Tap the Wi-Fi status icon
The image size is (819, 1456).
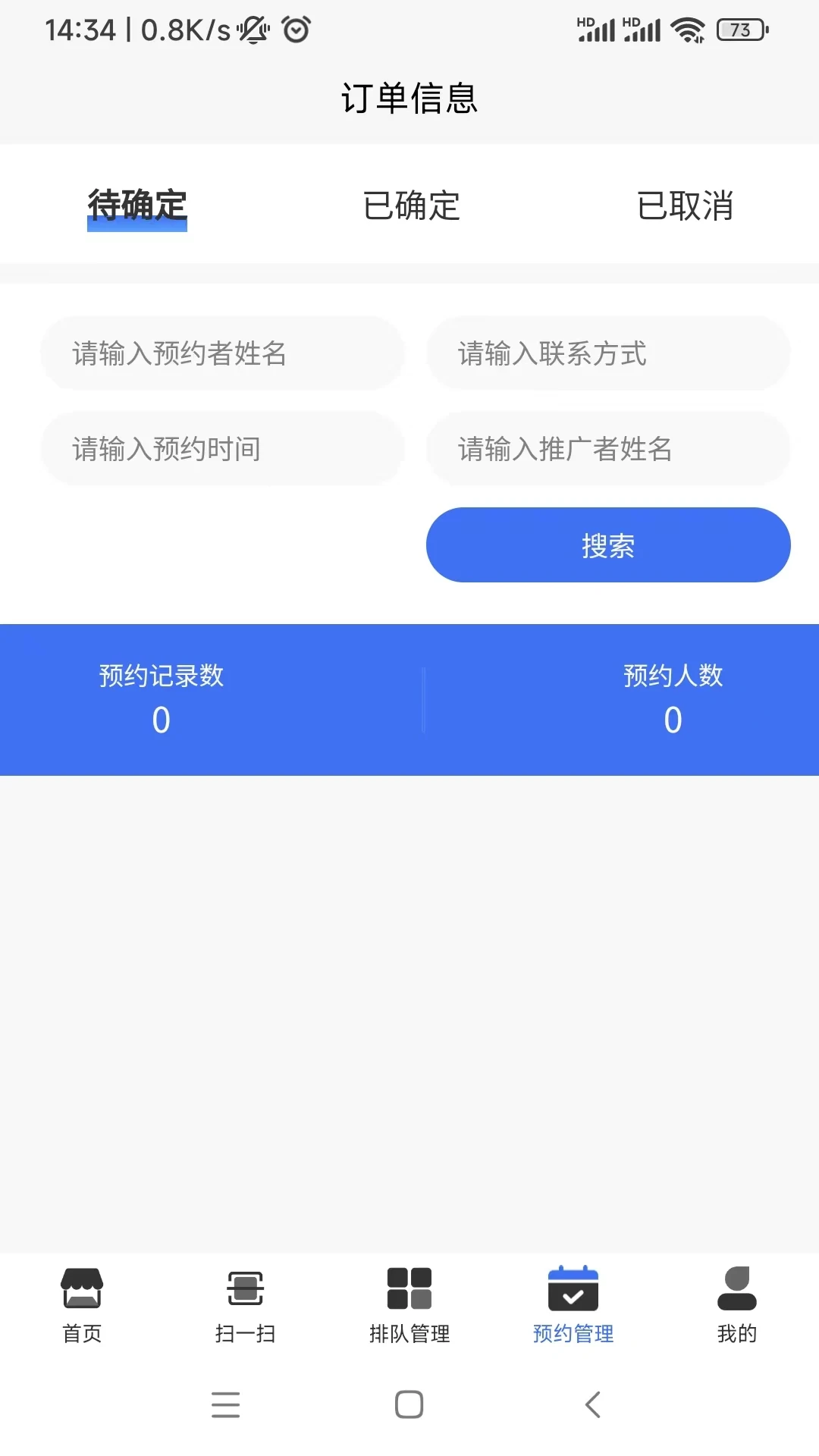pos(689,30)
